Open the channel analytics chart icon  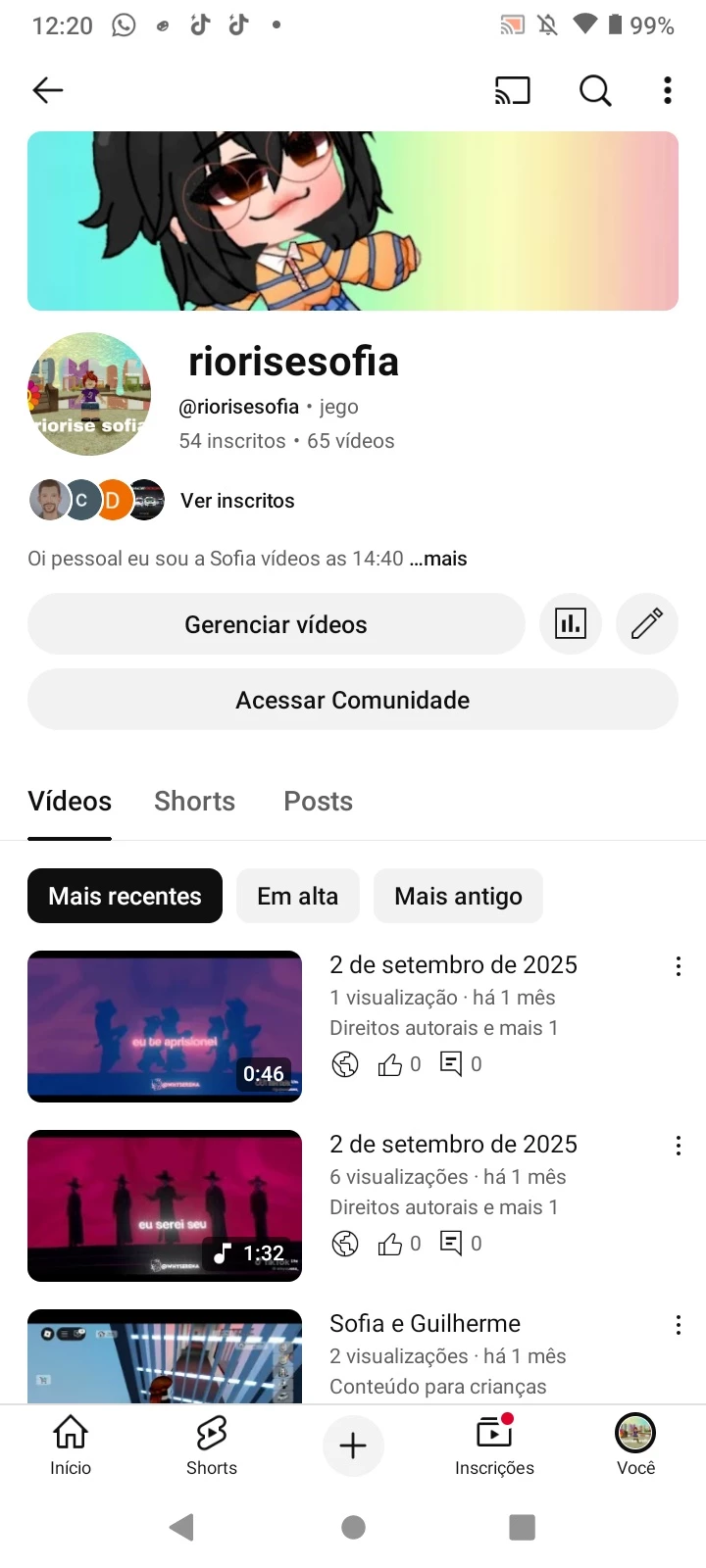[x=571, y=623]
